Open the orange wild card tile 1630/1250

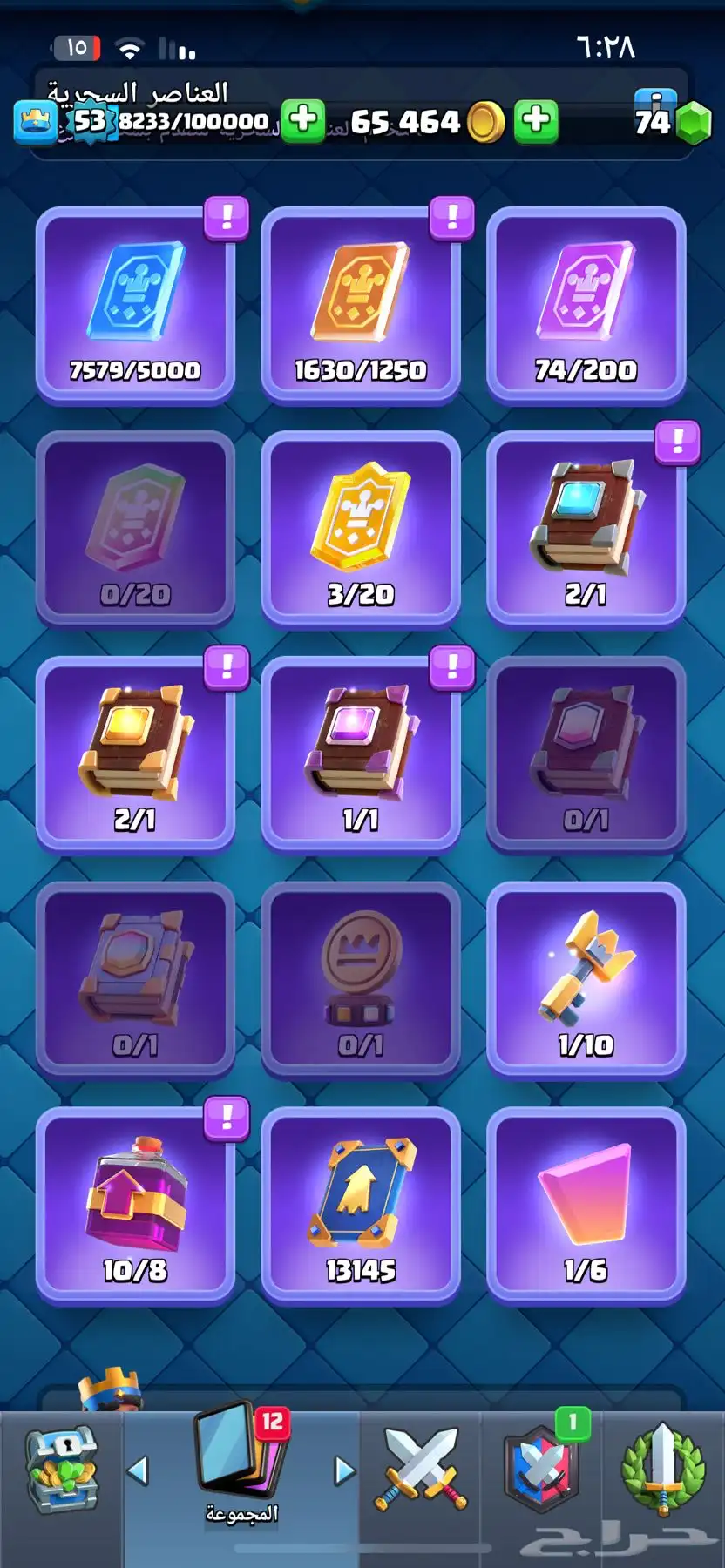[x=360, y=305]
